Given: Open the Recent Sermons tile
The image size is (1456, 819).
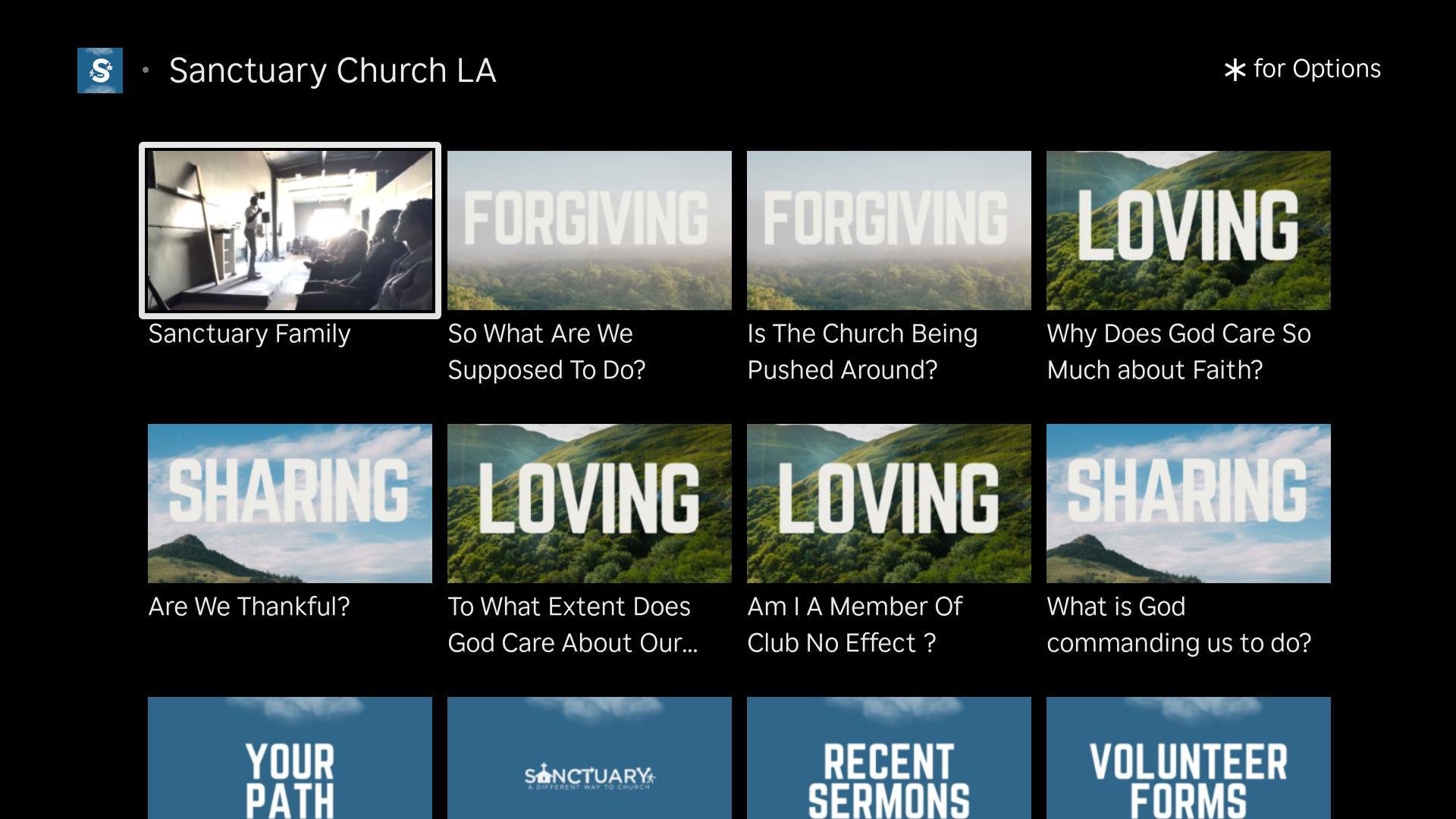Looking at the screenshot, I should point(889,758).
